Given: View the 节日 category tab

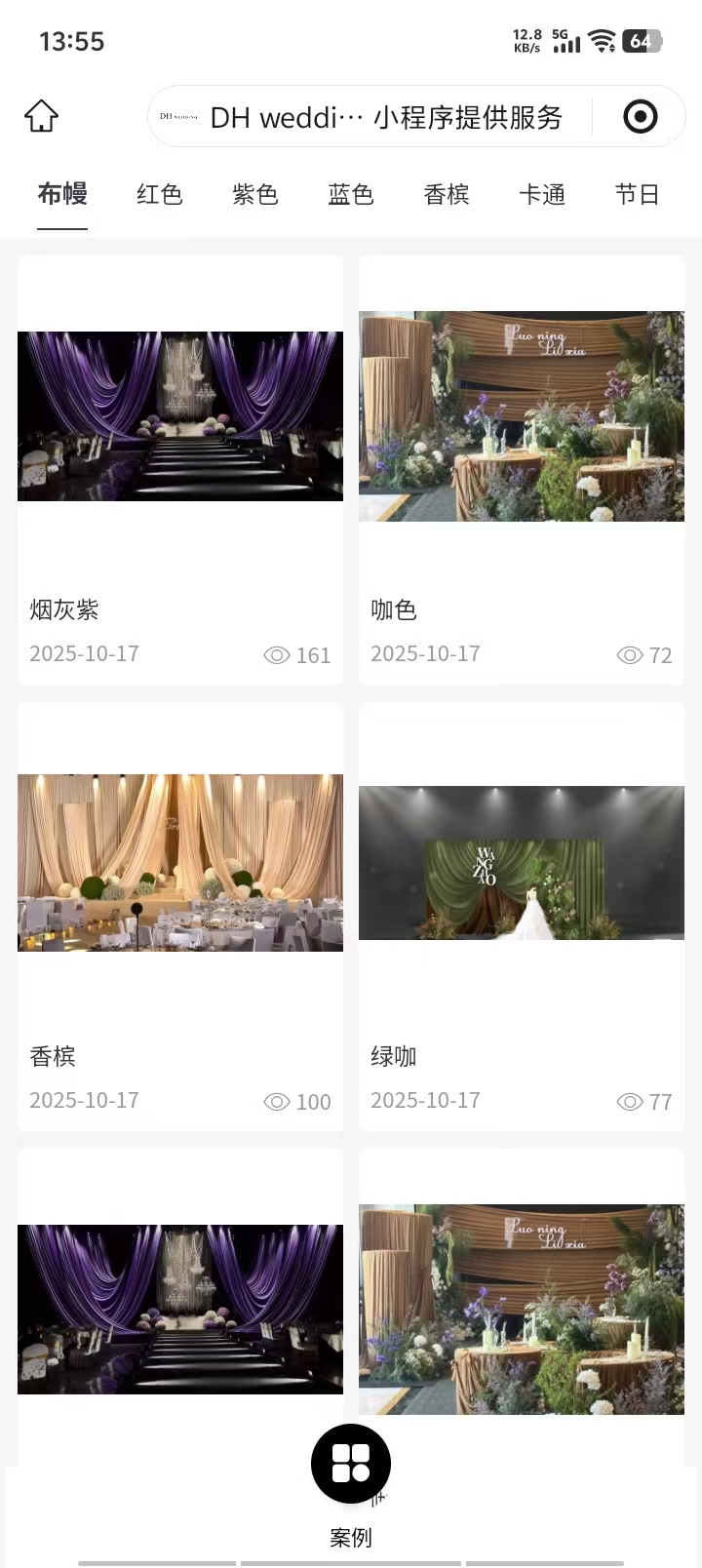Looking at the screenshot, I should (x=637, y=194).
